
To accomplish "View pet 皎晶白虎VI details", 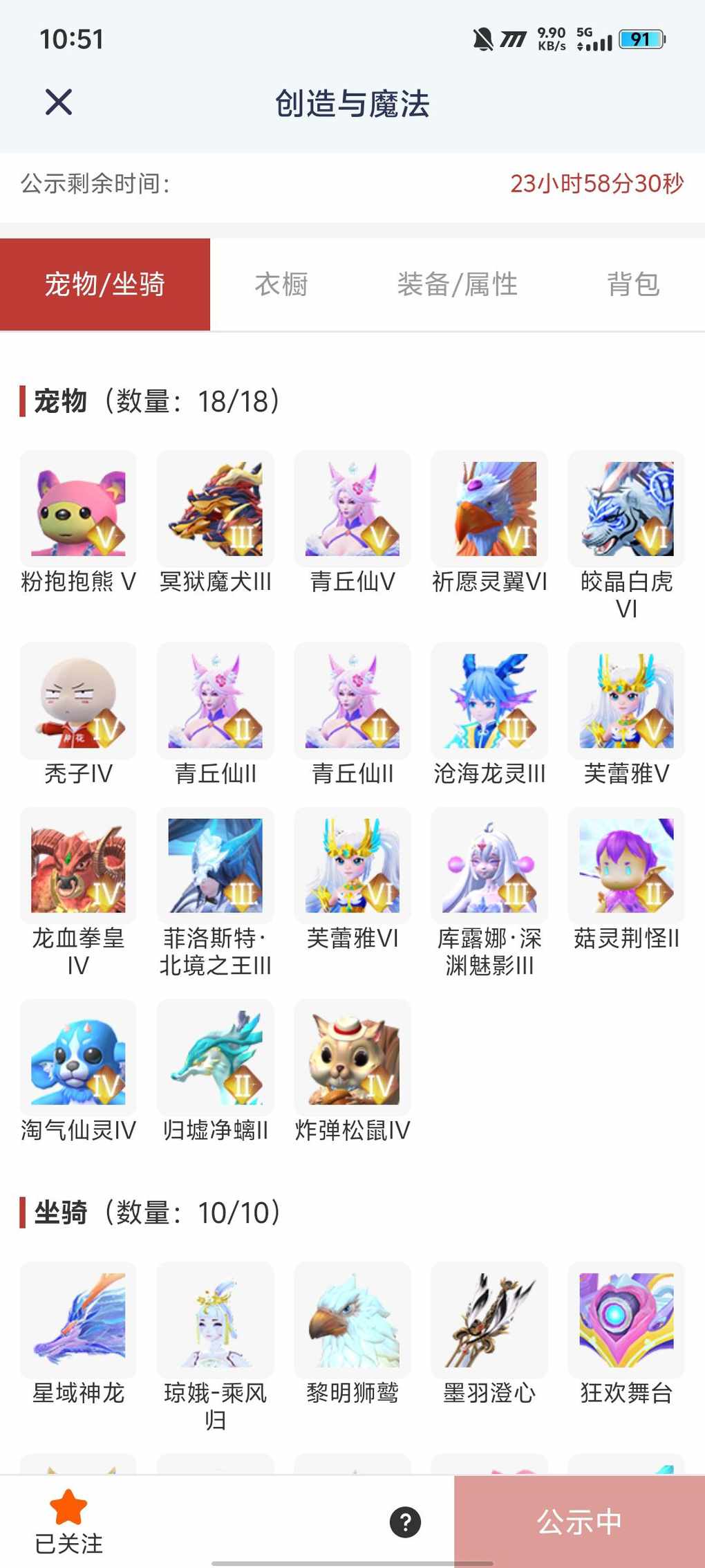I will coord(626,509).
